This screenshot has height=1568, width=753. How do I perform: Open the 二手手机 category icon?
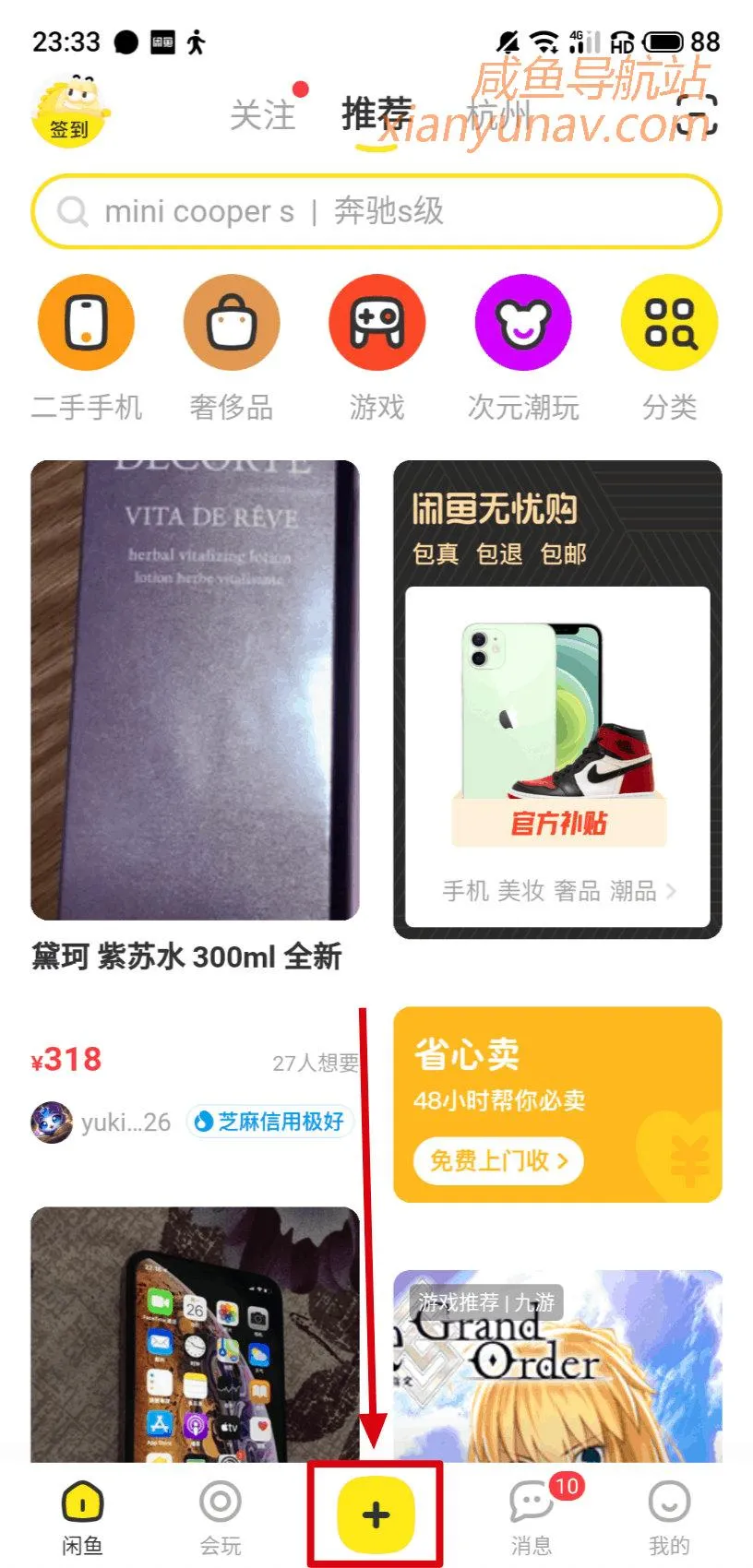click(x=85, y=323)
